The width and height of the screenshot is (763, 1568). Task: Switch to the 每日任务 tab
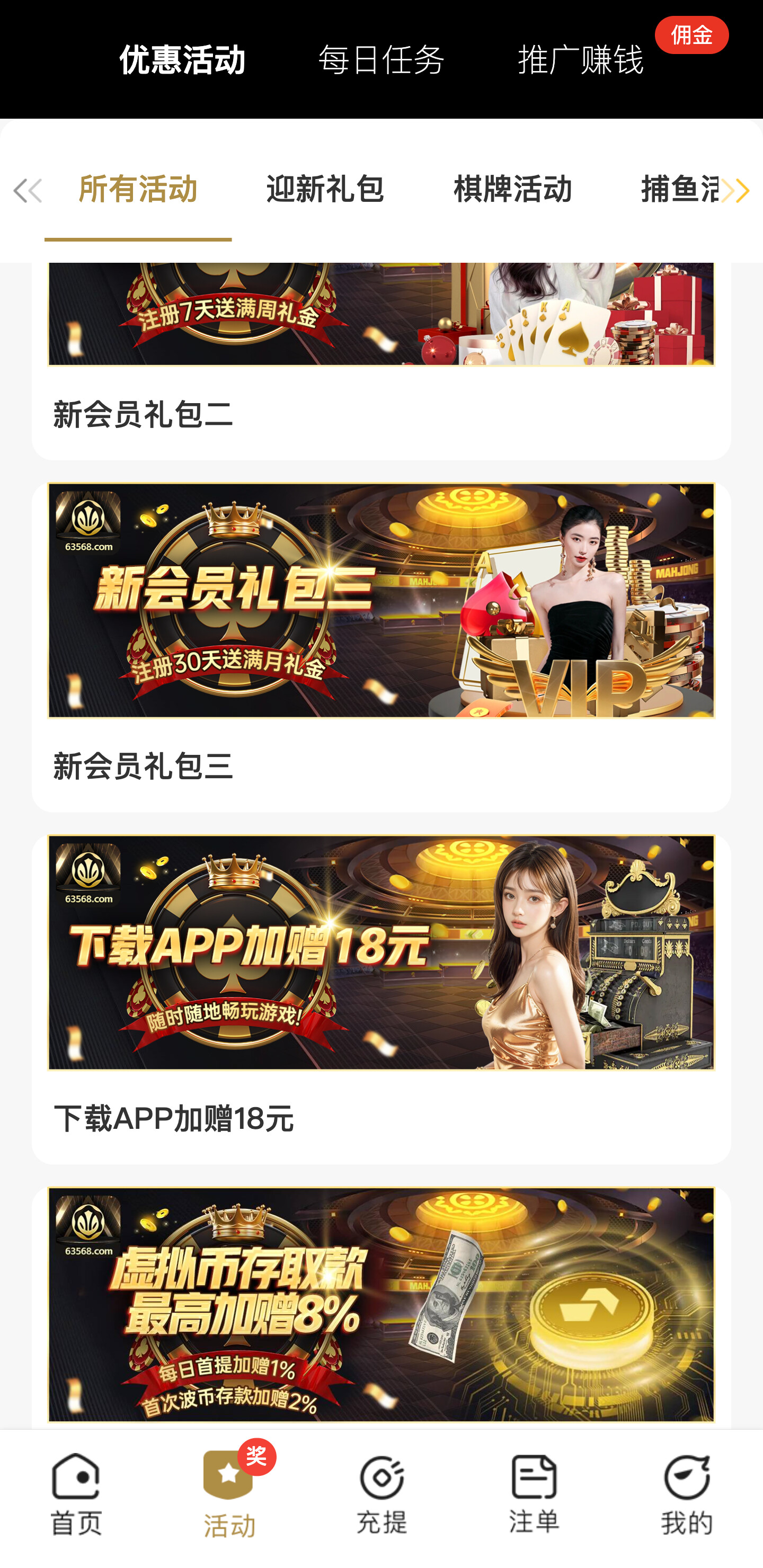[381, 60]
